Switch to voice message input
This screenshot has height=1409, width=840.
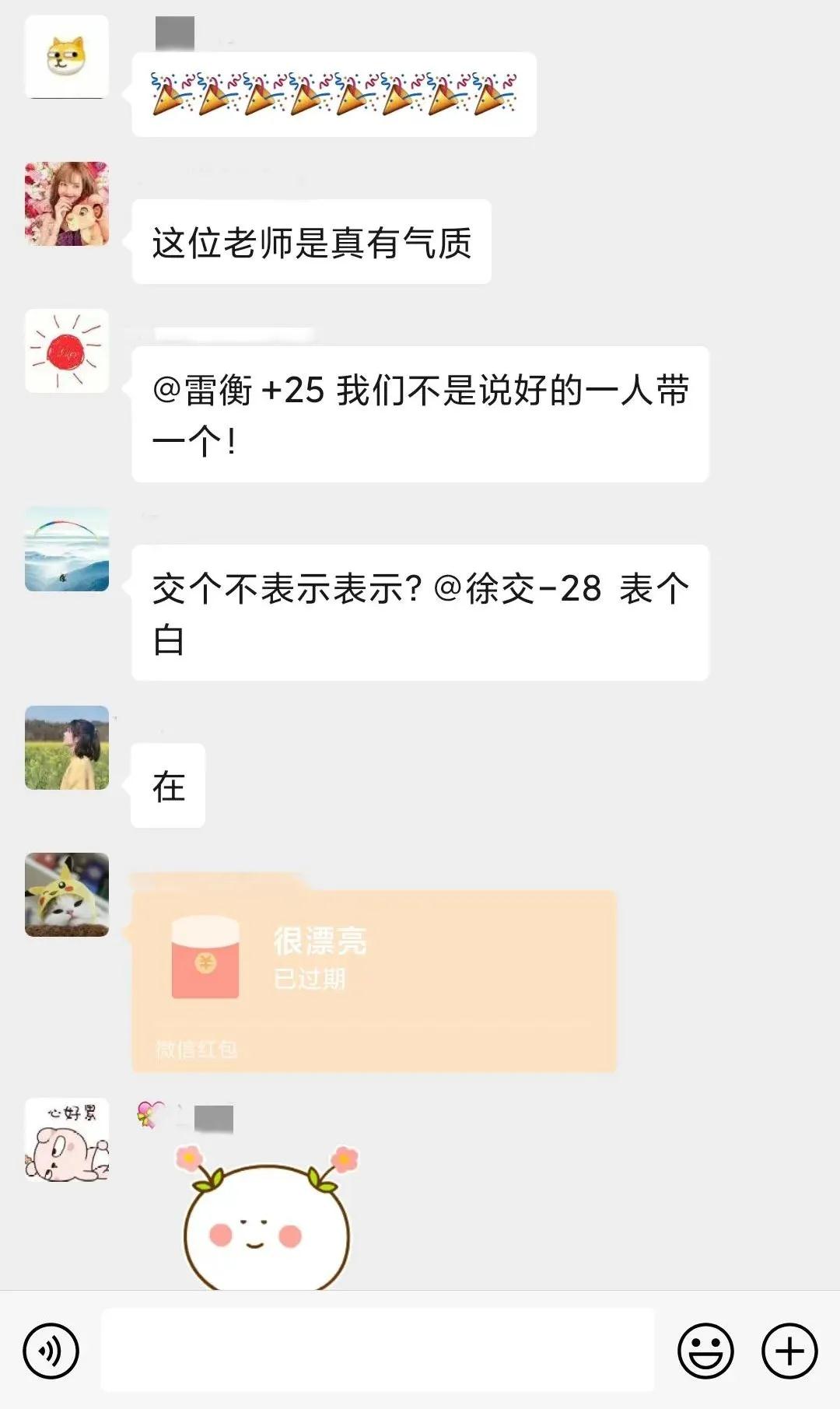point(51,1351)
